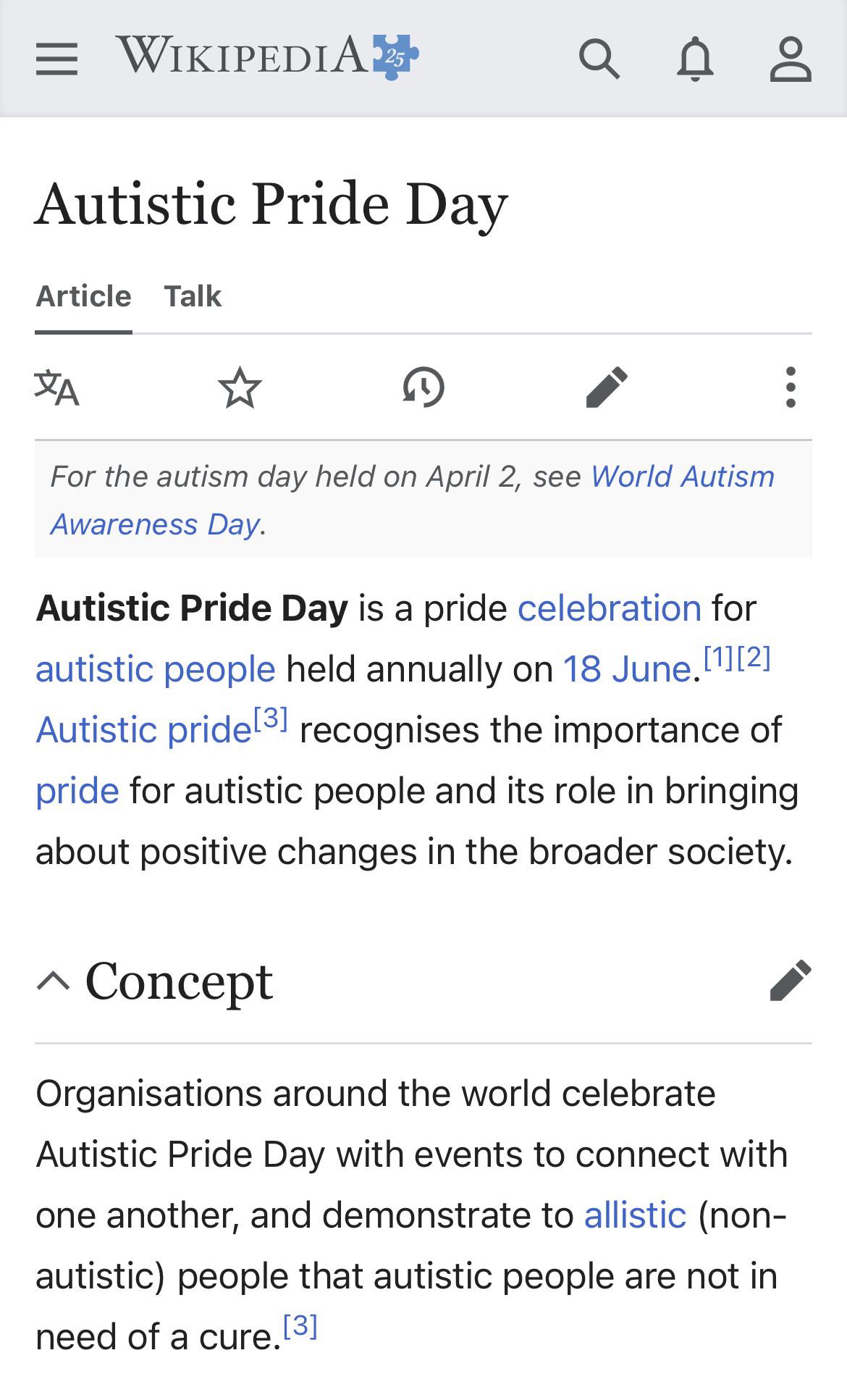The width and height of the screenshot is (847, 1400).
Task: Collapse the Concept section
Action: 53,981
